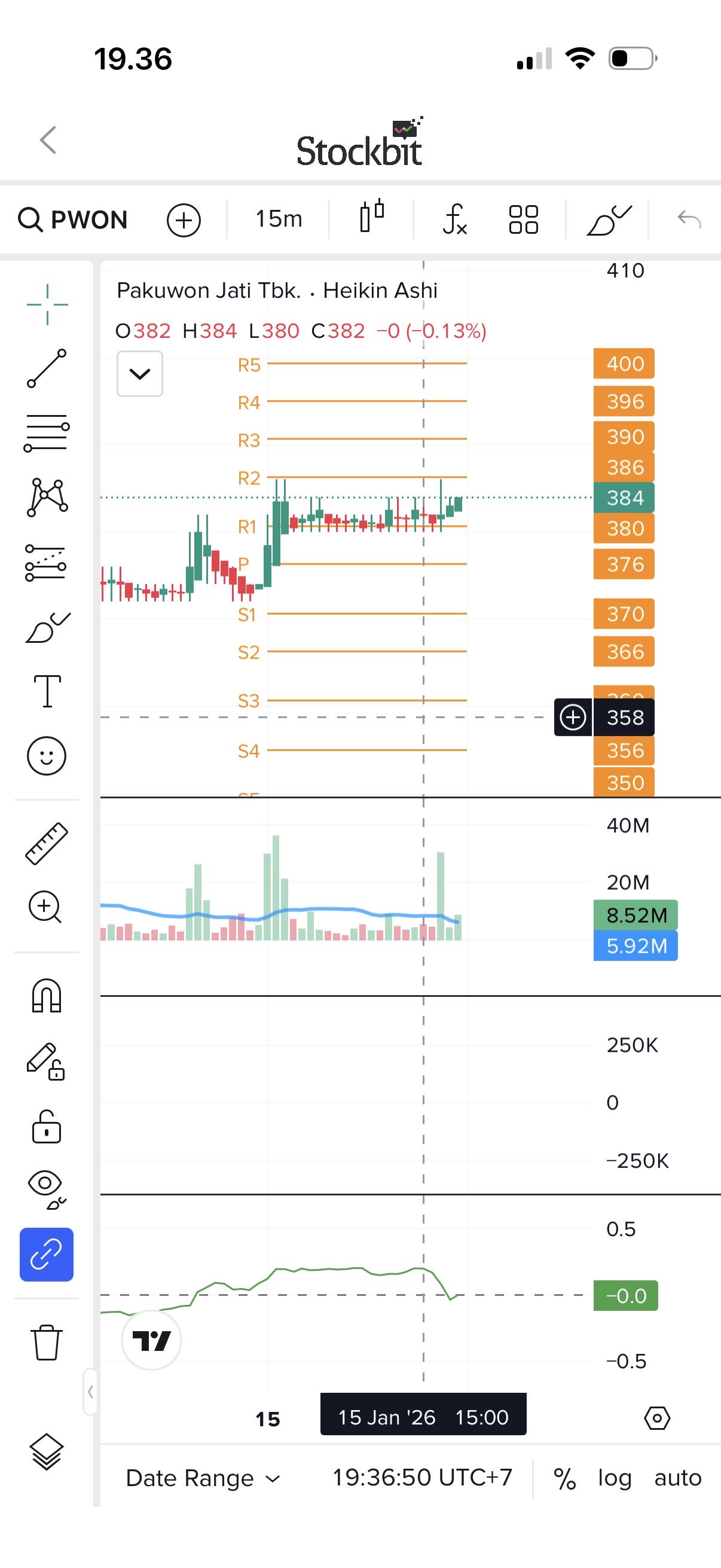The image size is (721, 1568).
Task: Undo the last chart action
Action: pos(689,219)
